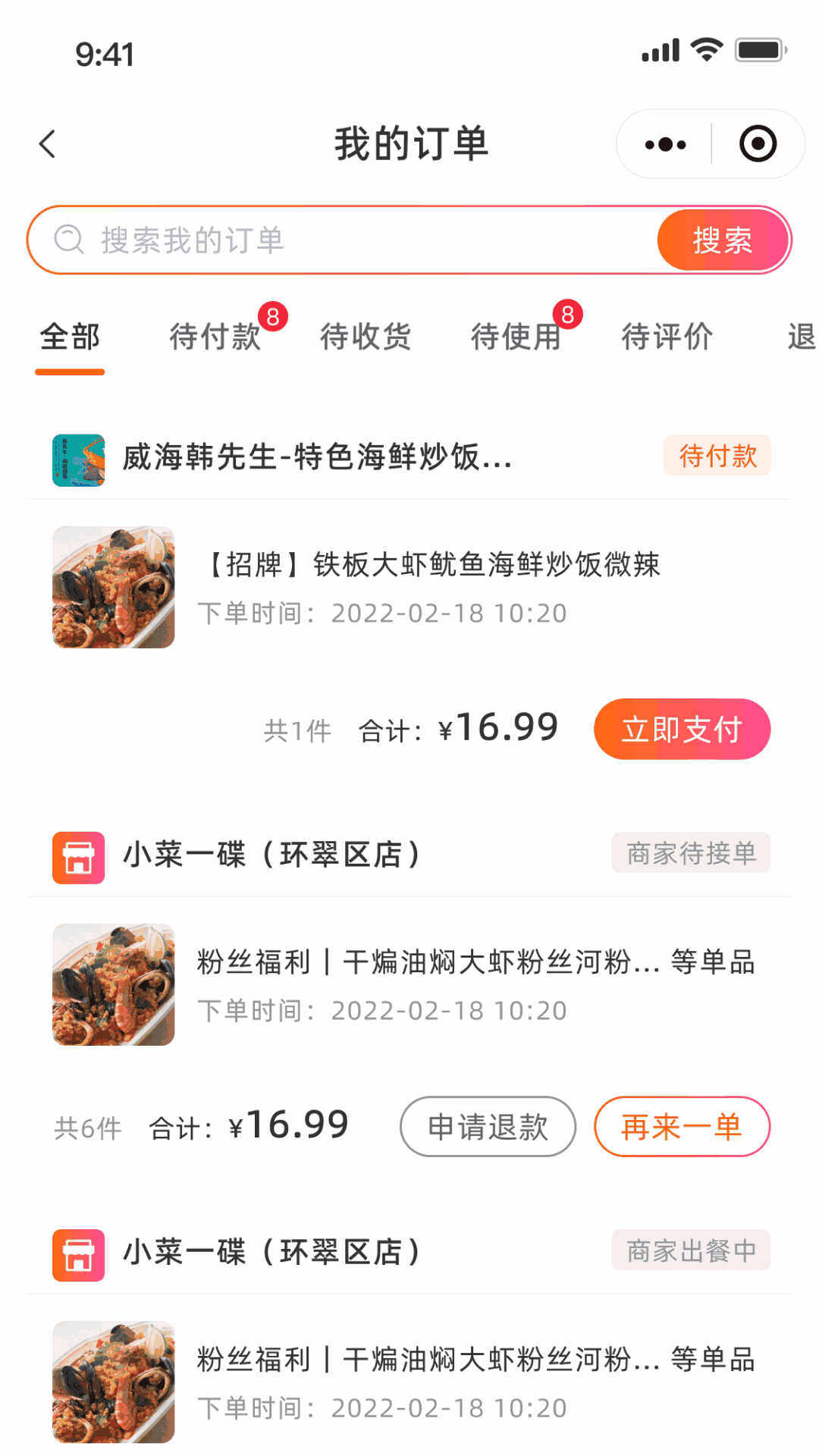Screen dimensions: 819x1456
Task: Open the 待评价 tab
Action: (x=666, y=338)
